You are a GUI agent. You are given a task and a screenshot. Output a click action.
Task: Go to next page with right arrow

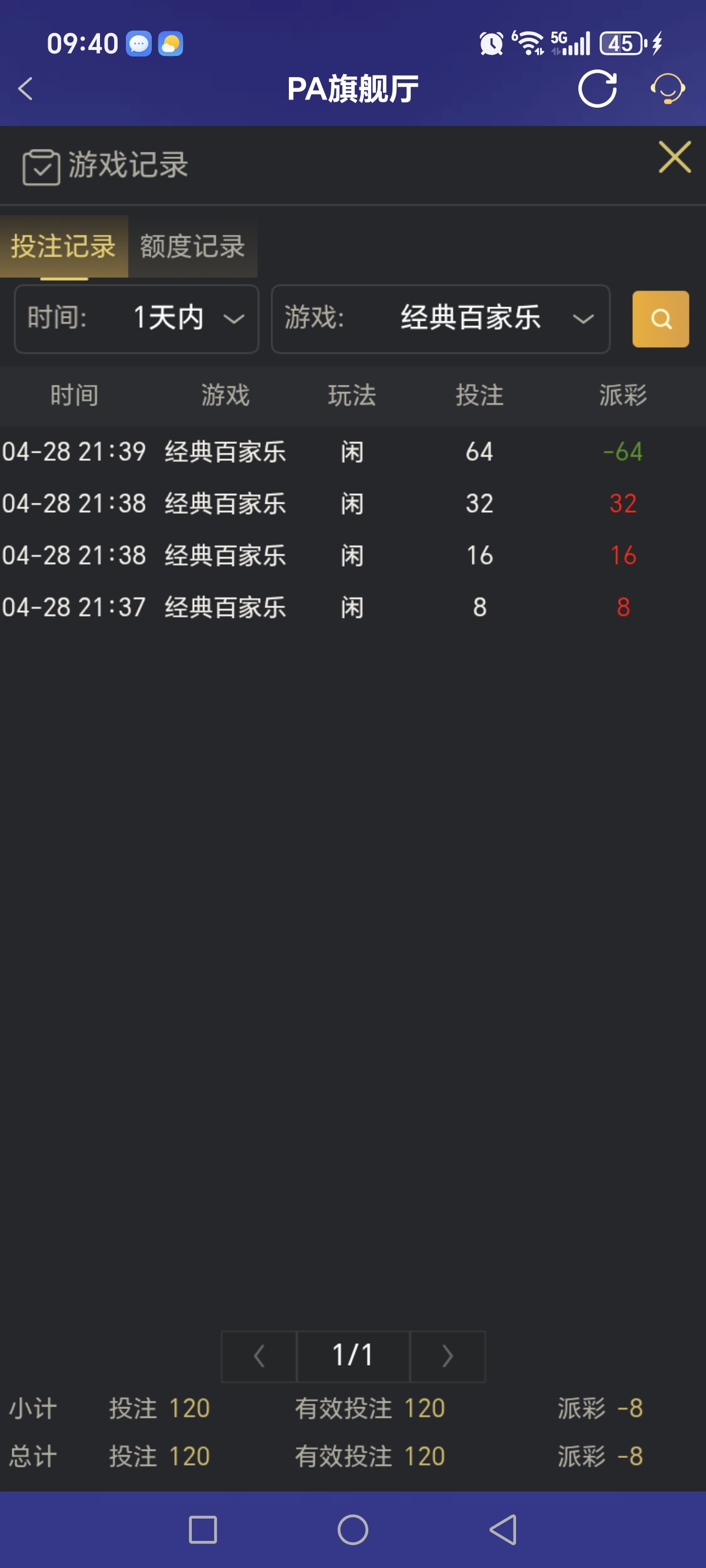[x=448, y=1356]
